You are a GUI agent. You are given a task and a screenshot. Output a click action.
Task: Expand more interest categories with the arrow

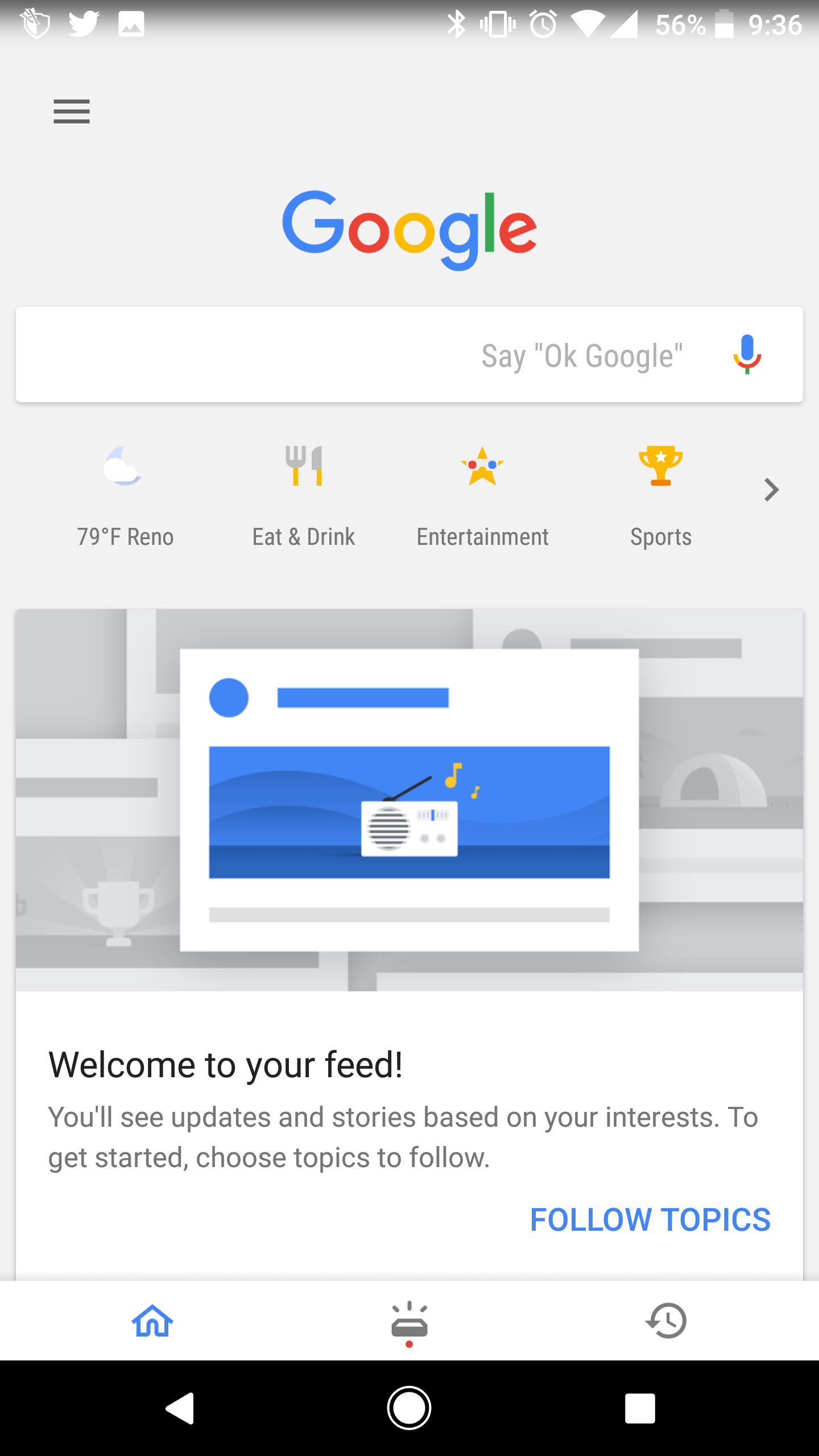tap(771, 490)
